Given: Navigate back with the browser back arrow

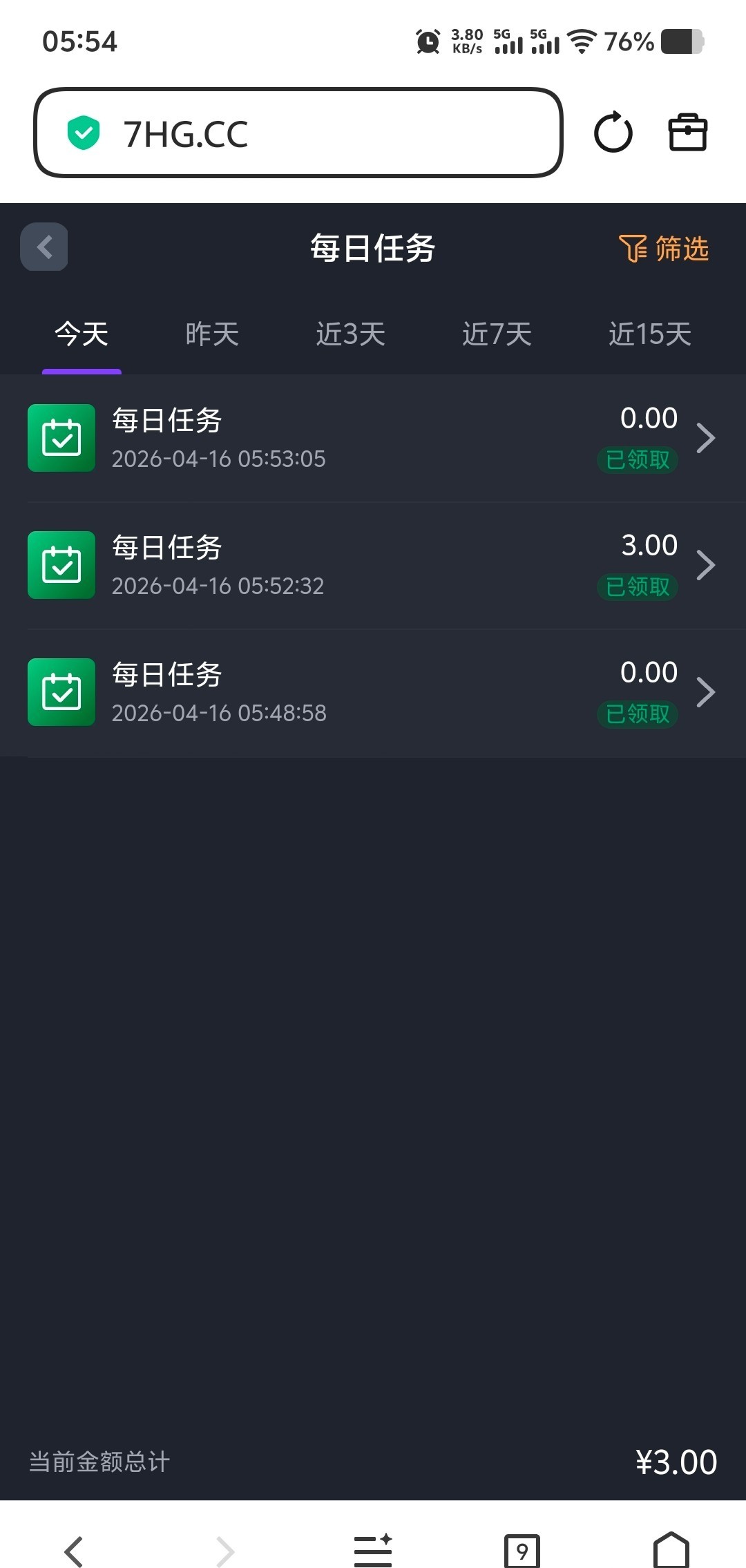Looking at the screenshot, I should [x=74, y=1552].
